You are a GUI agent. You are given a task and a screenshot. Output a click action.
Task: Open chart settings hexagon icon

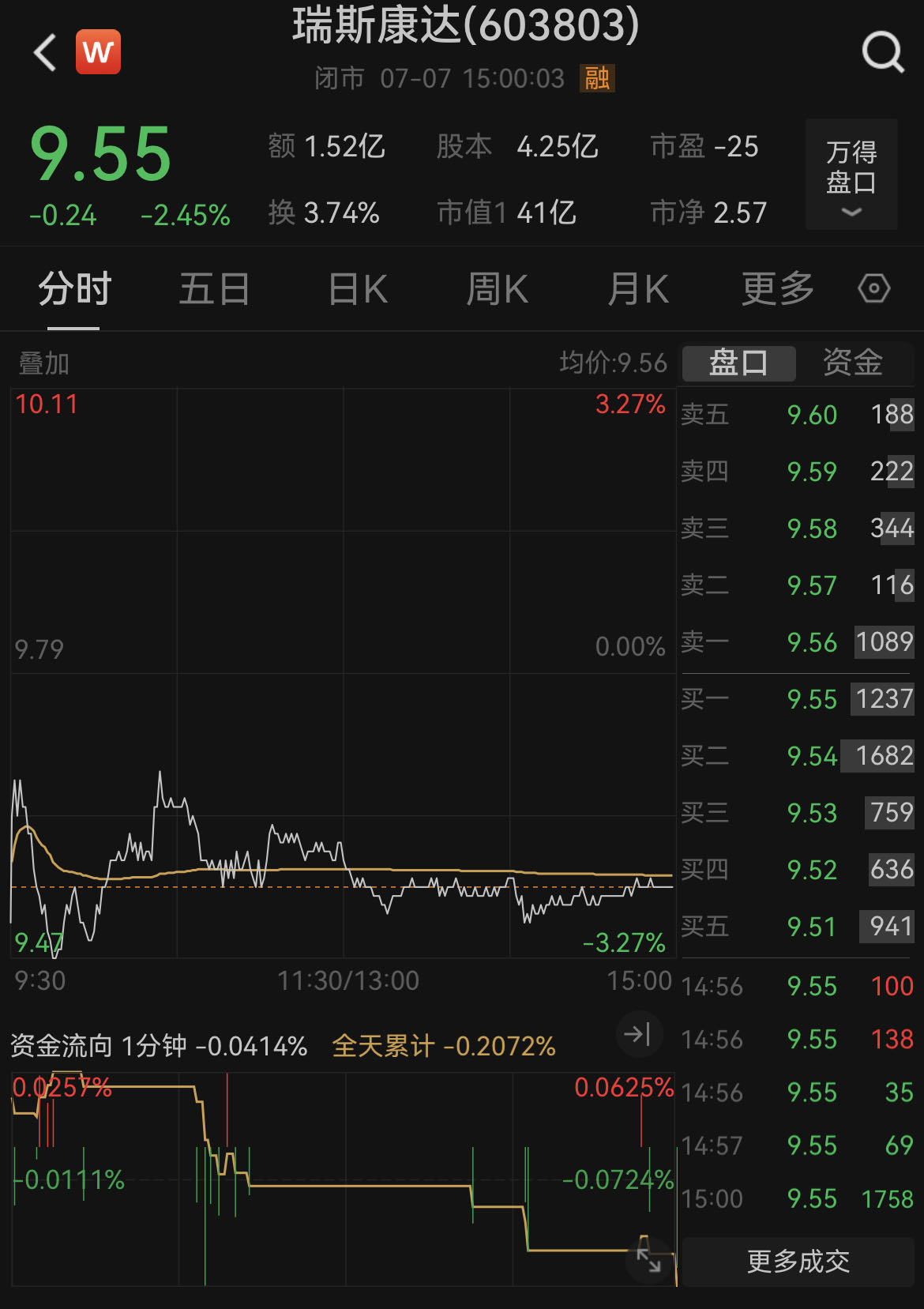click(x=874, y=288)
